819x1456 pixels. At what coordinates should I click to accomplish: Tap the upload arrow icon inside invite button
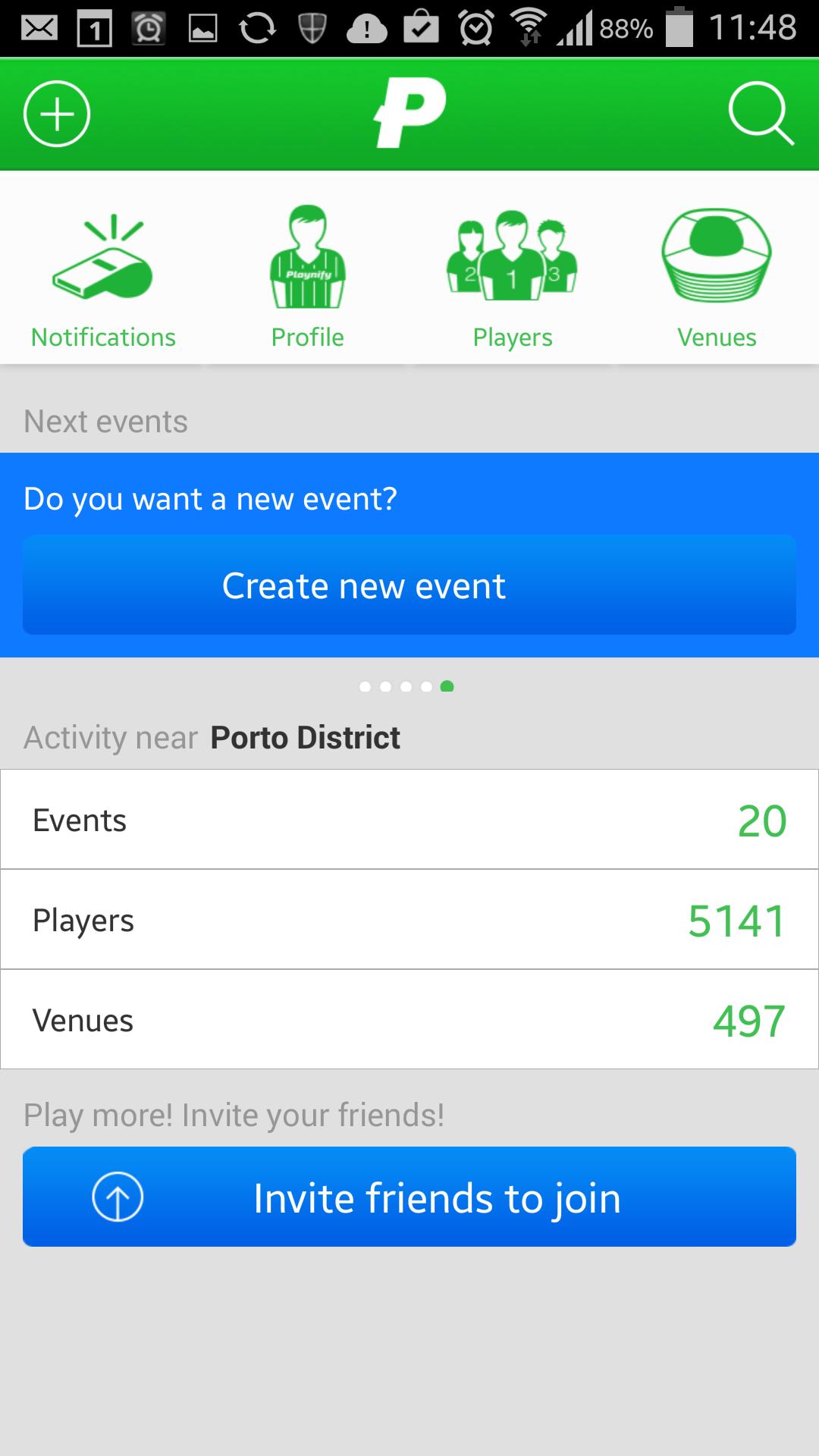(x=118, y=1197)
